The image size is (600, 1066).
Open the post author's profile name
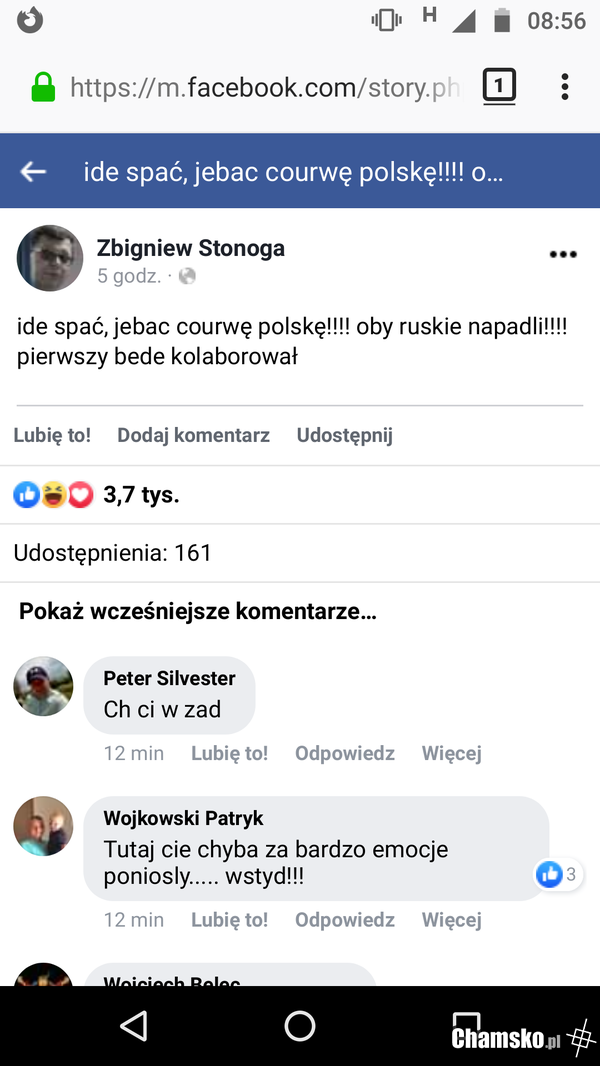click(190, 248)
